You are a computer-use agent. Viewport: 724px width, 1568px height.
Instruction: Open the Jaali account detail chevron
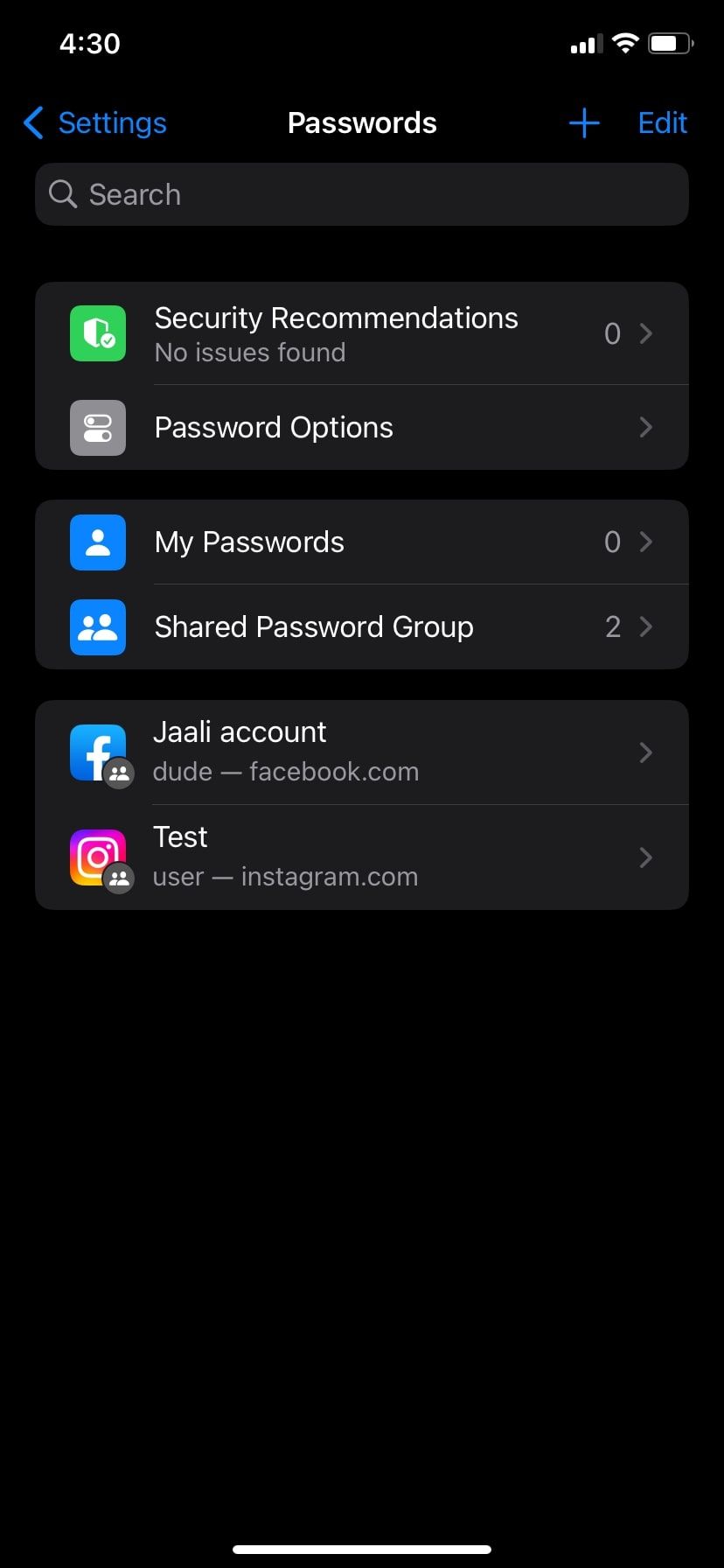646,752
